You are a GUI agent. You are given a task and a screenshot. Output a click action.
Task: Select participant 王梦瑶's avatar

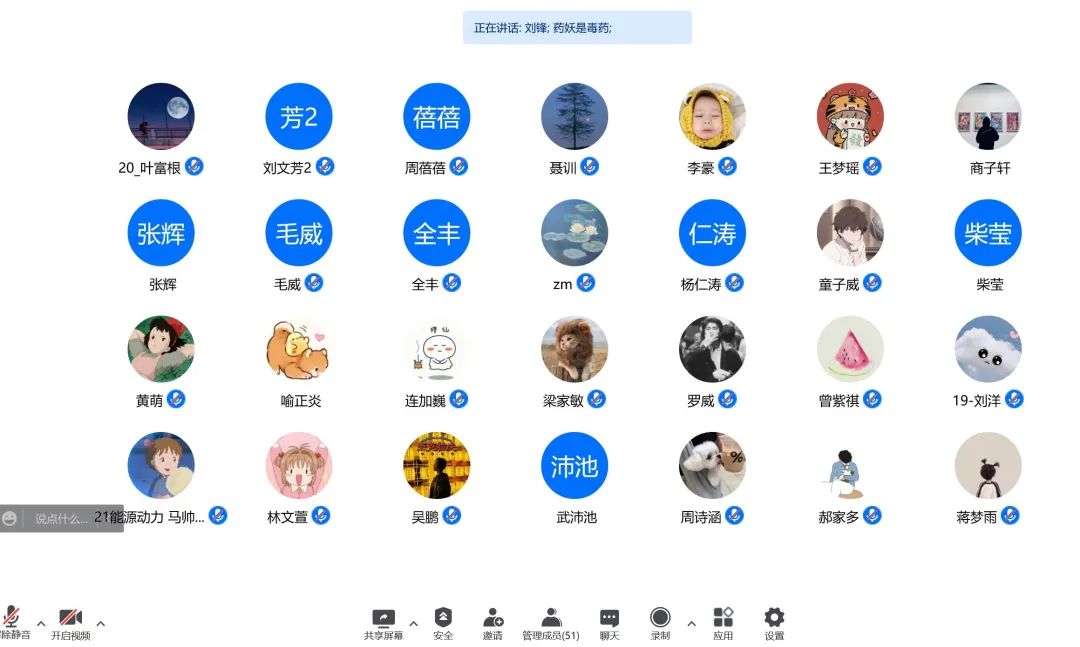850,117
